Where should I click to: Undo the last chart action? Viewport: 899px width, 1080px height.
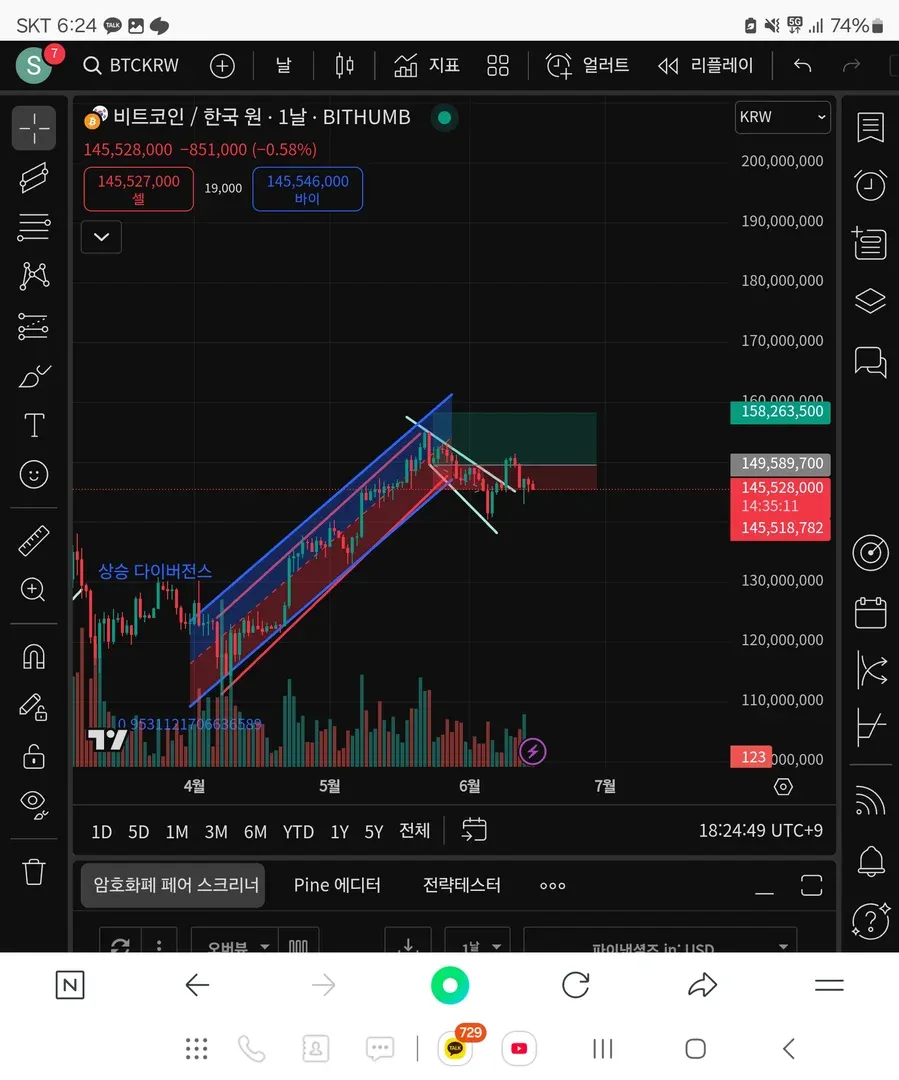pyautogui.click(x=802, y=66)
